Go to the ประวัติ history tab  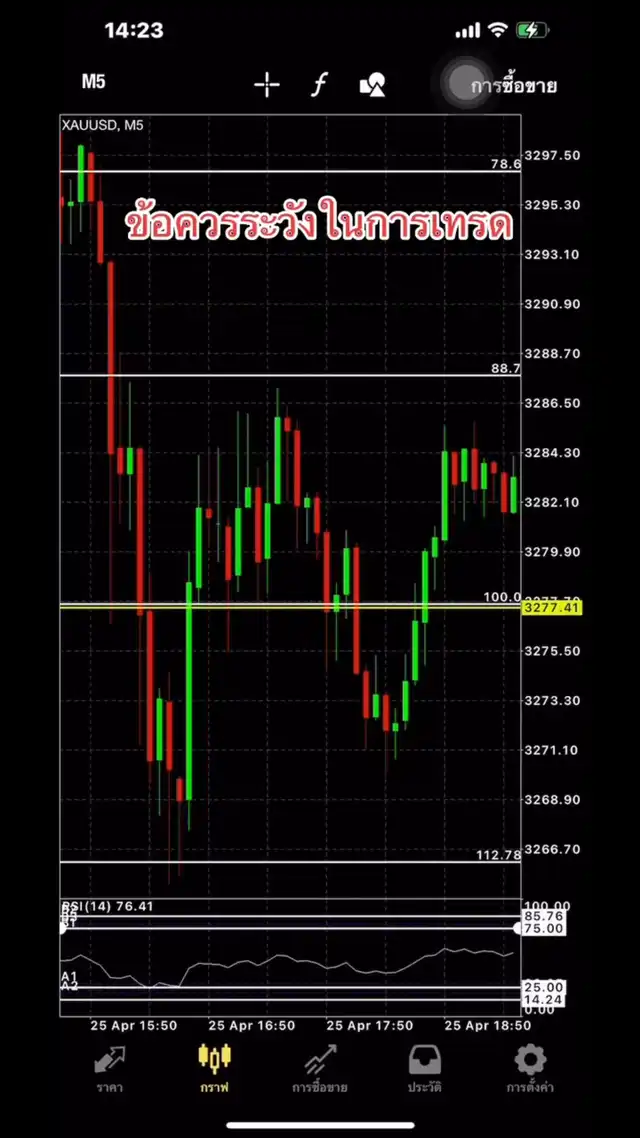(425, 1069)
